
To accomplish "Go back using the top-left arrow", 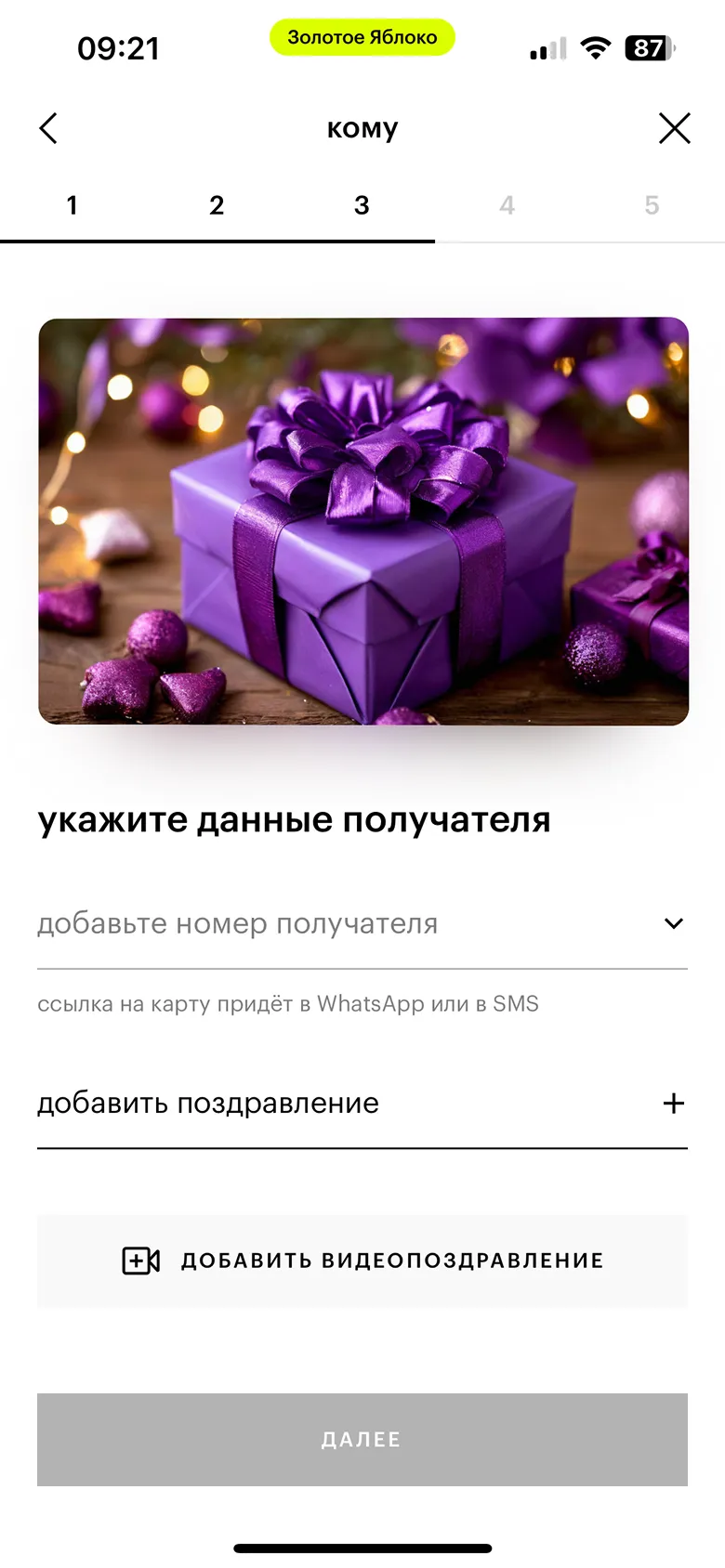I will (x=48, y=128).
